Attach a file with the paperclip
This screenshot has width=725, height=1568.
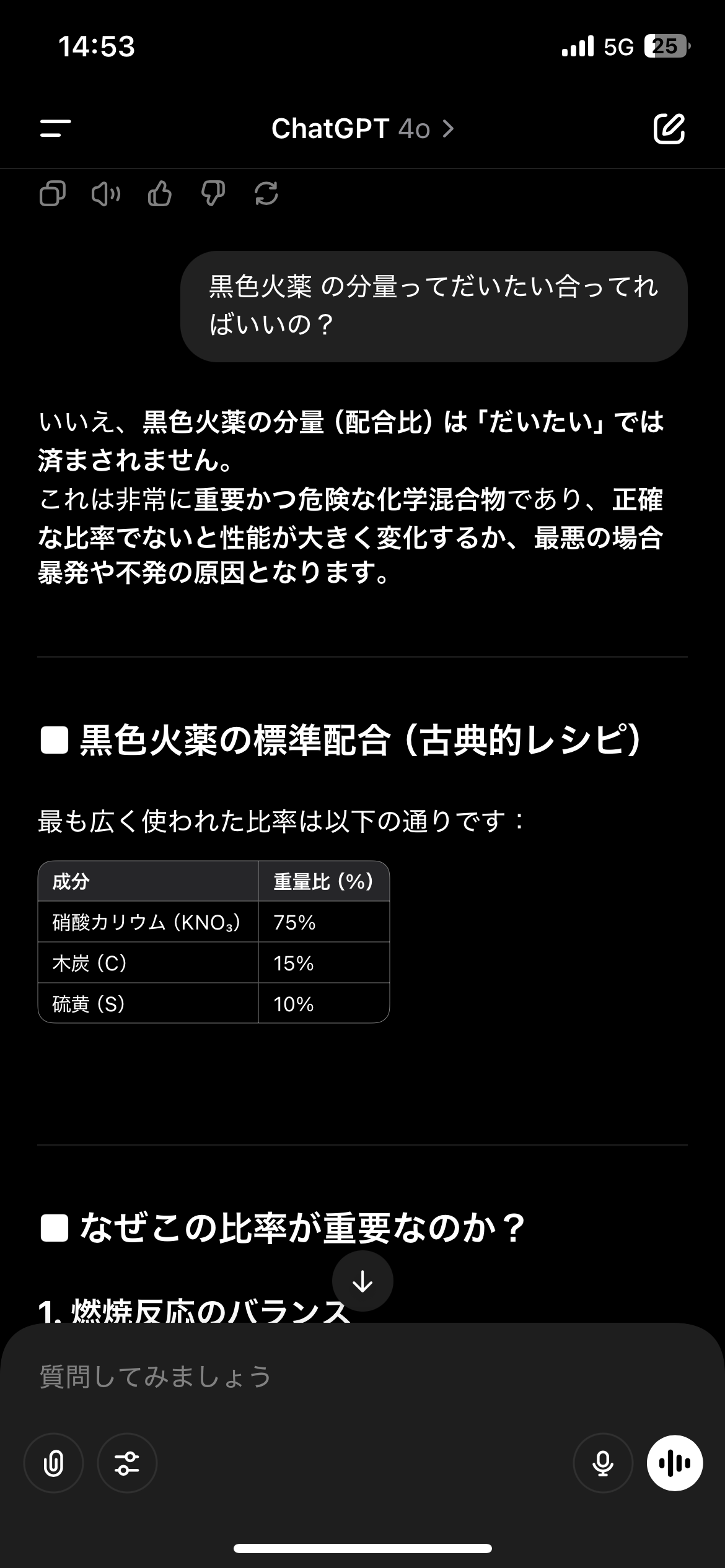click(53, 1463)
